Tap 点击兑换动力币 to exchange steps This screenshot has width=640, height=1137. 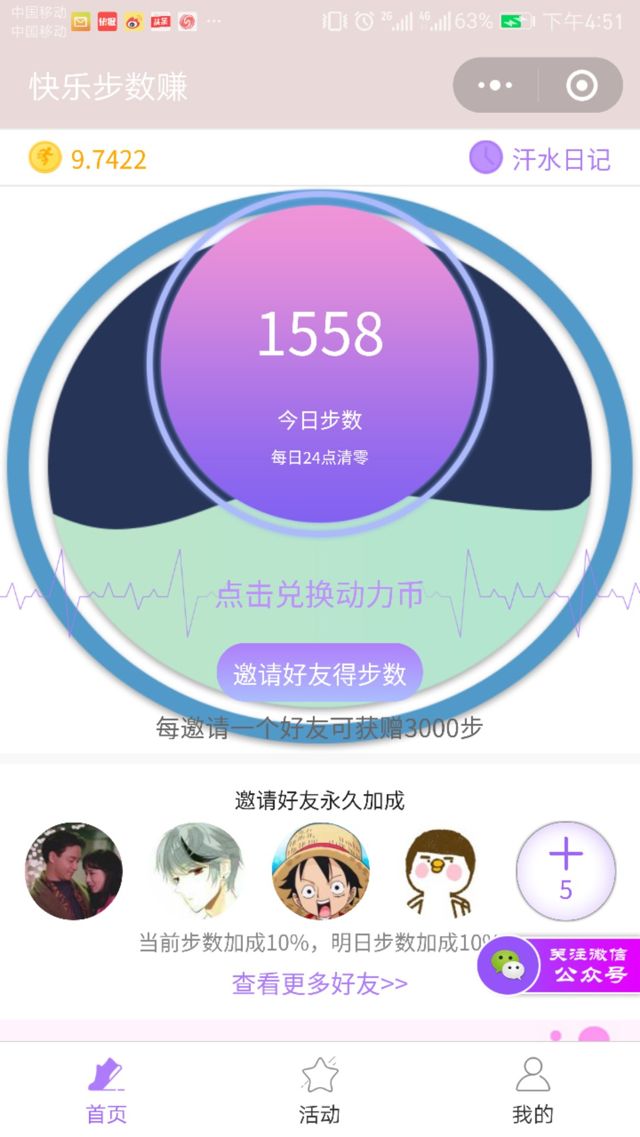pyautogui.click(x=320, y=594)
